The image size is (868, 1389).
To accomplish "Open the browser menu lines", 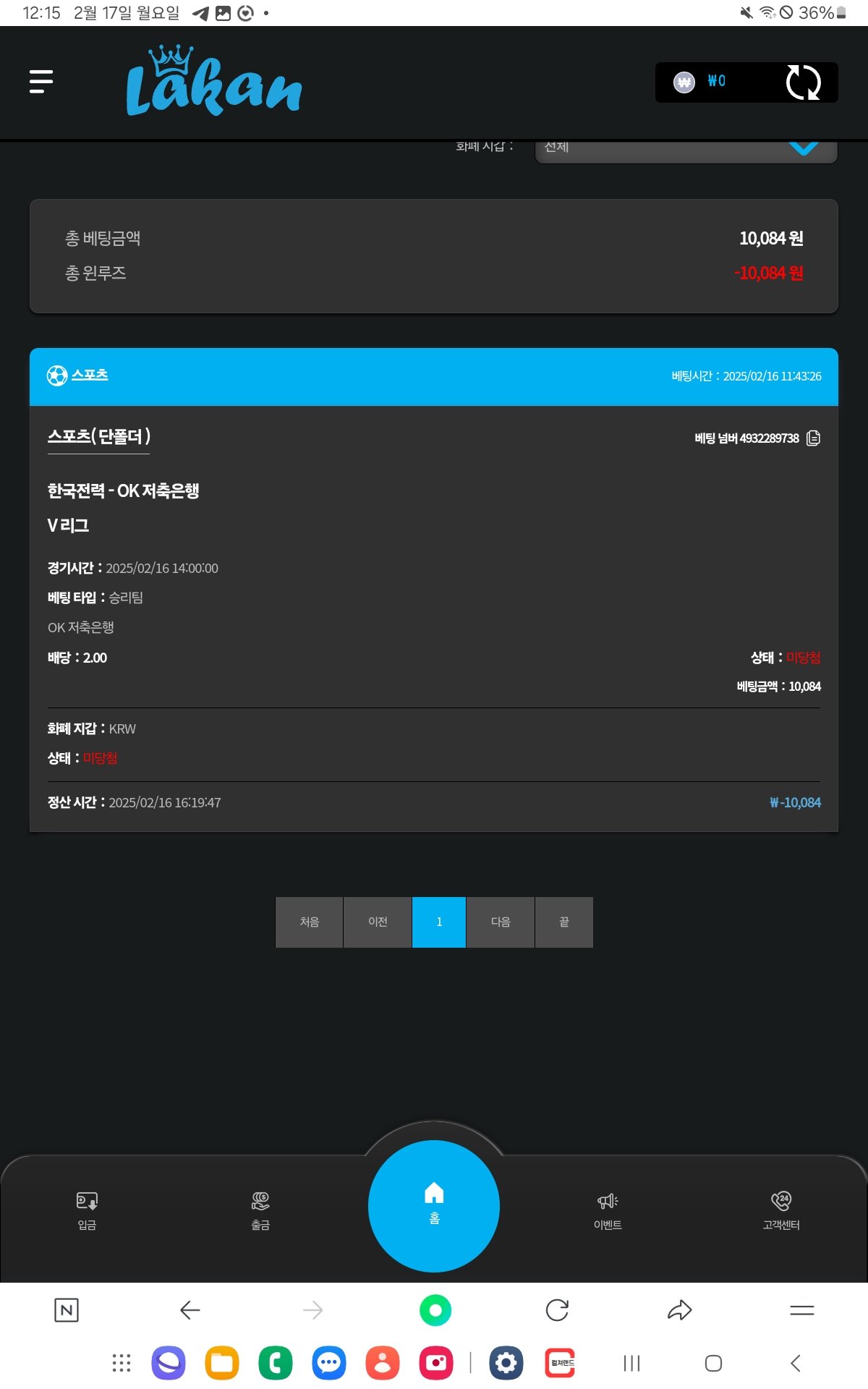I will click(x=801, y=1310).
